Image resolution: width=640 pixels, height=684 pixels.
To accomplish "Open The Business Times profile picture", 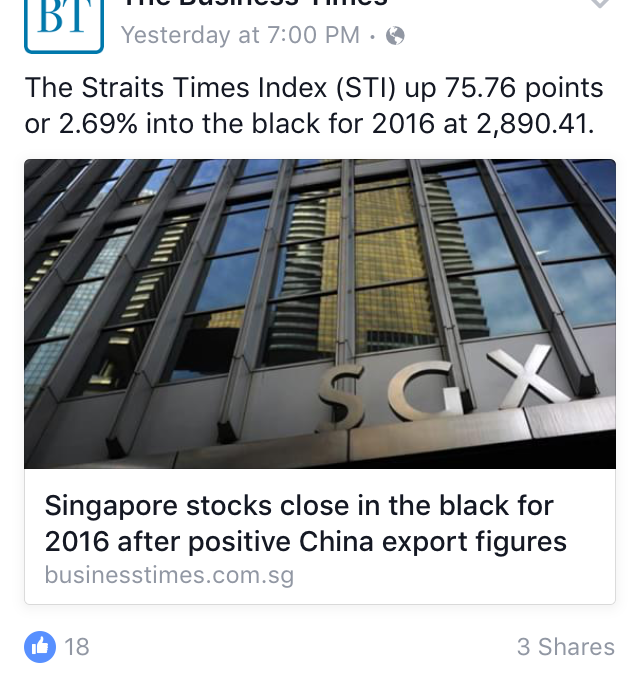I will 63,22.
